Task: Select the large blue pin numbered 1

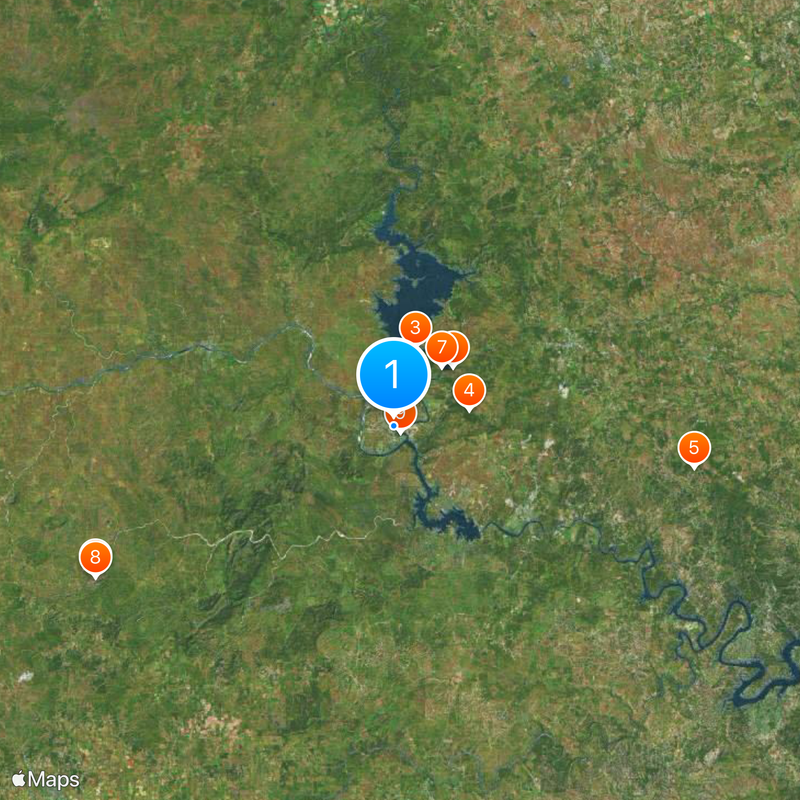Action: point(393,373)
